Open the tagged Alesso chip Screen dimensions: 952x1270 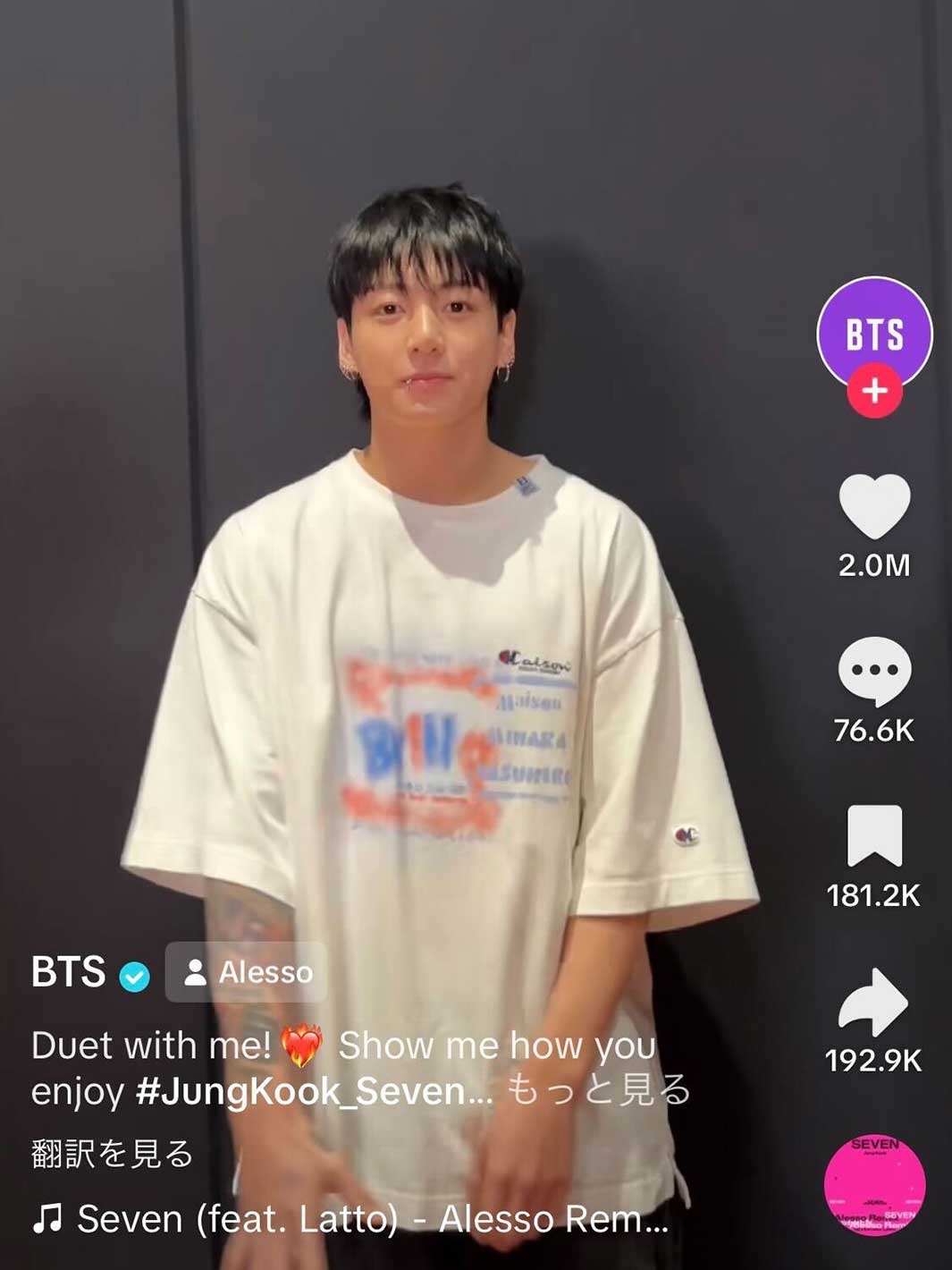tap(247, 972)
